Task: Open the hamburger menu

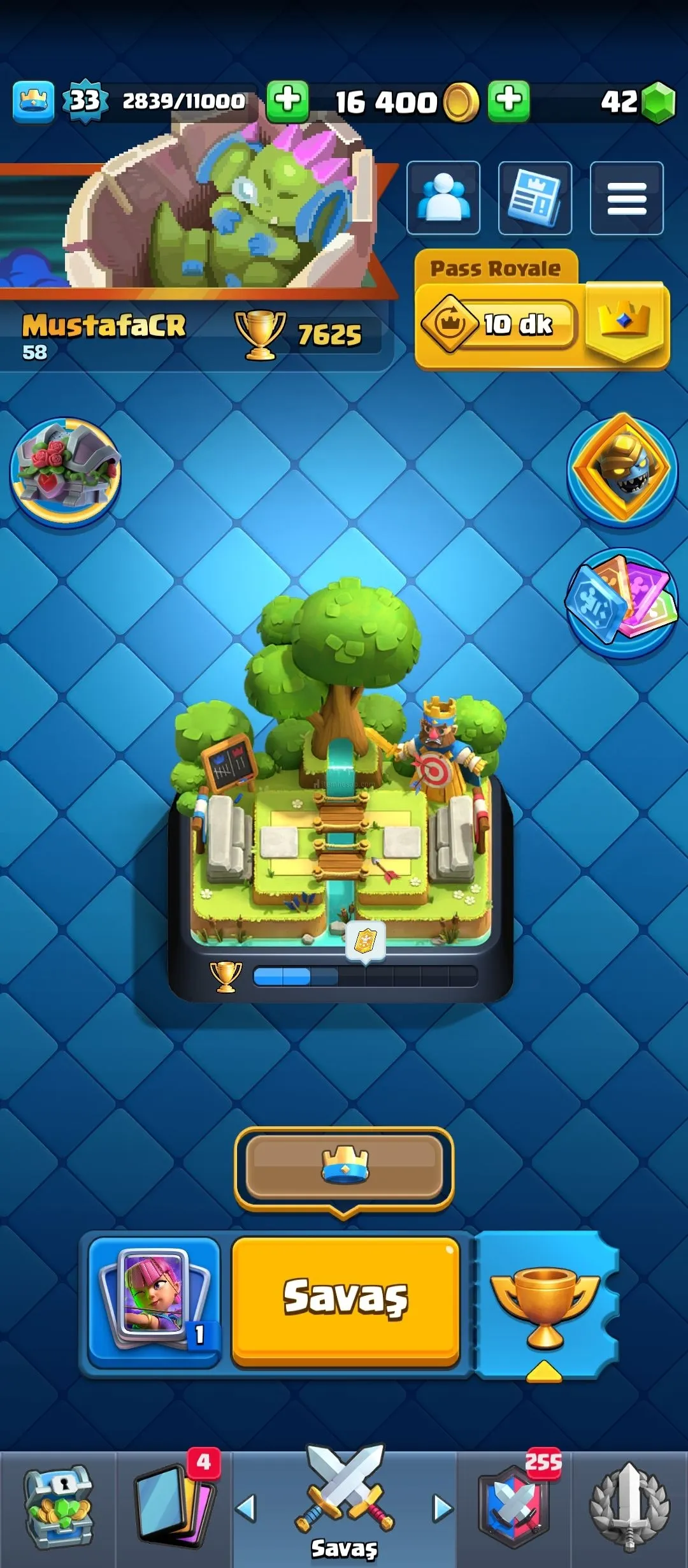Action: coord(627,198)
